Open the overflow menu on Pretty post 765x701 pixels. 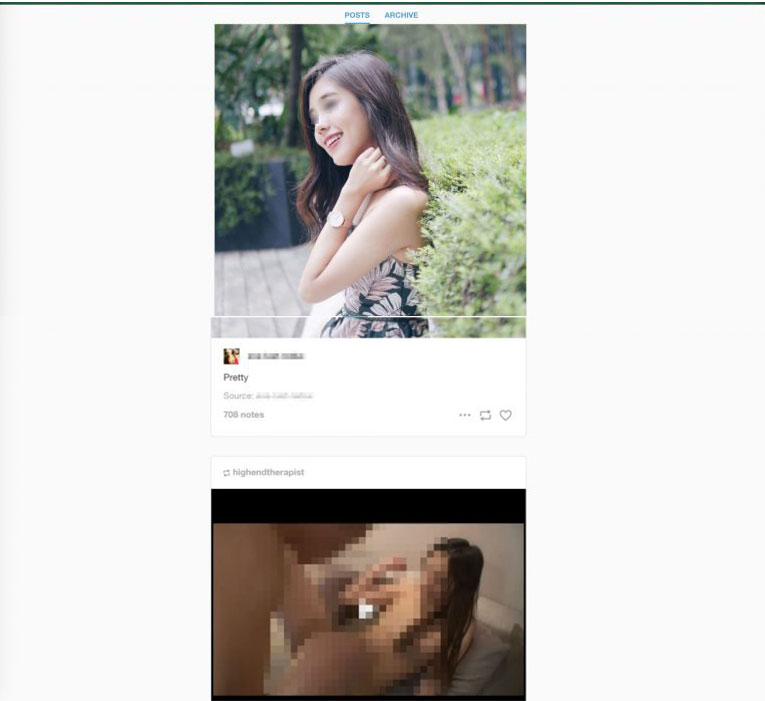pos(464,415)
